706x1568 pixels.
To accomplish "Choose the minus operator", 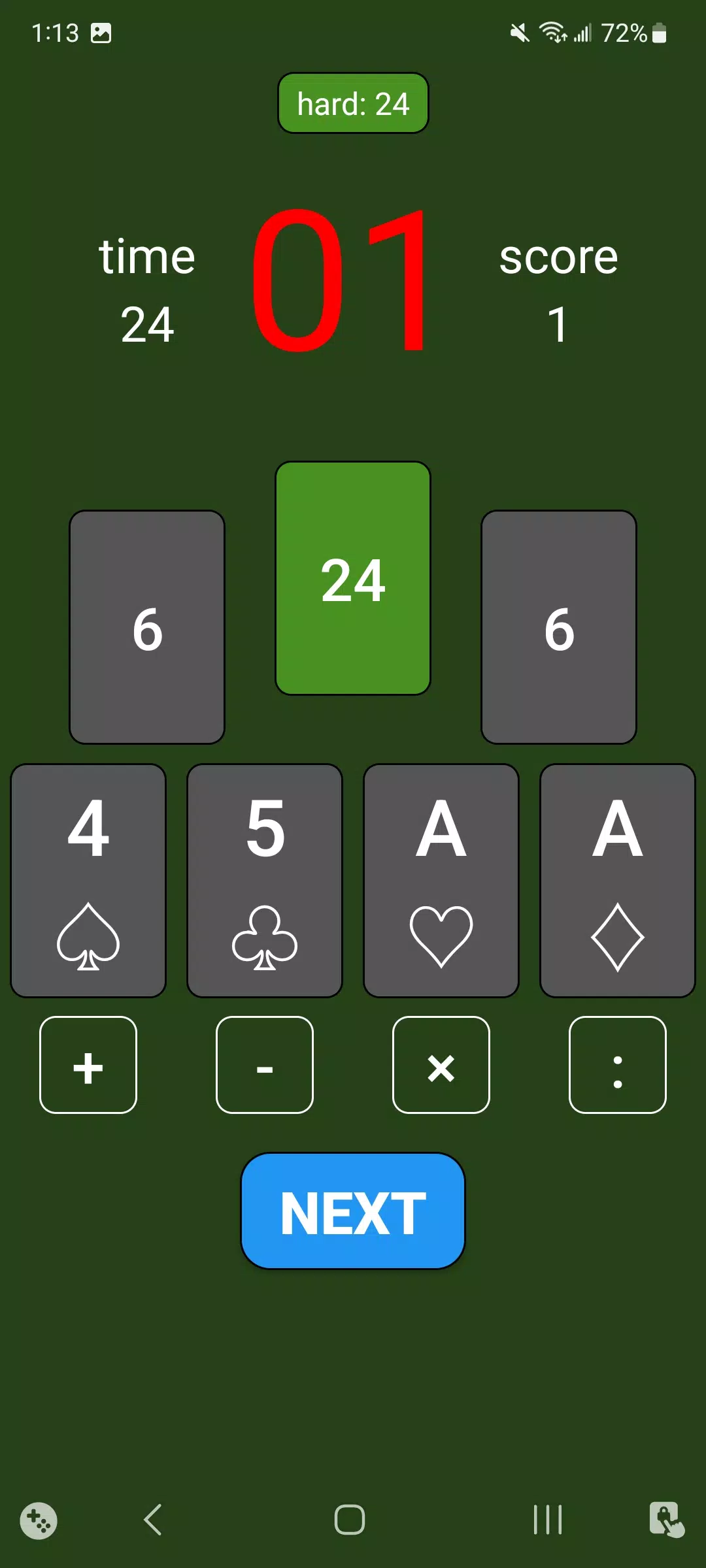I will (x=265, y=1065).
